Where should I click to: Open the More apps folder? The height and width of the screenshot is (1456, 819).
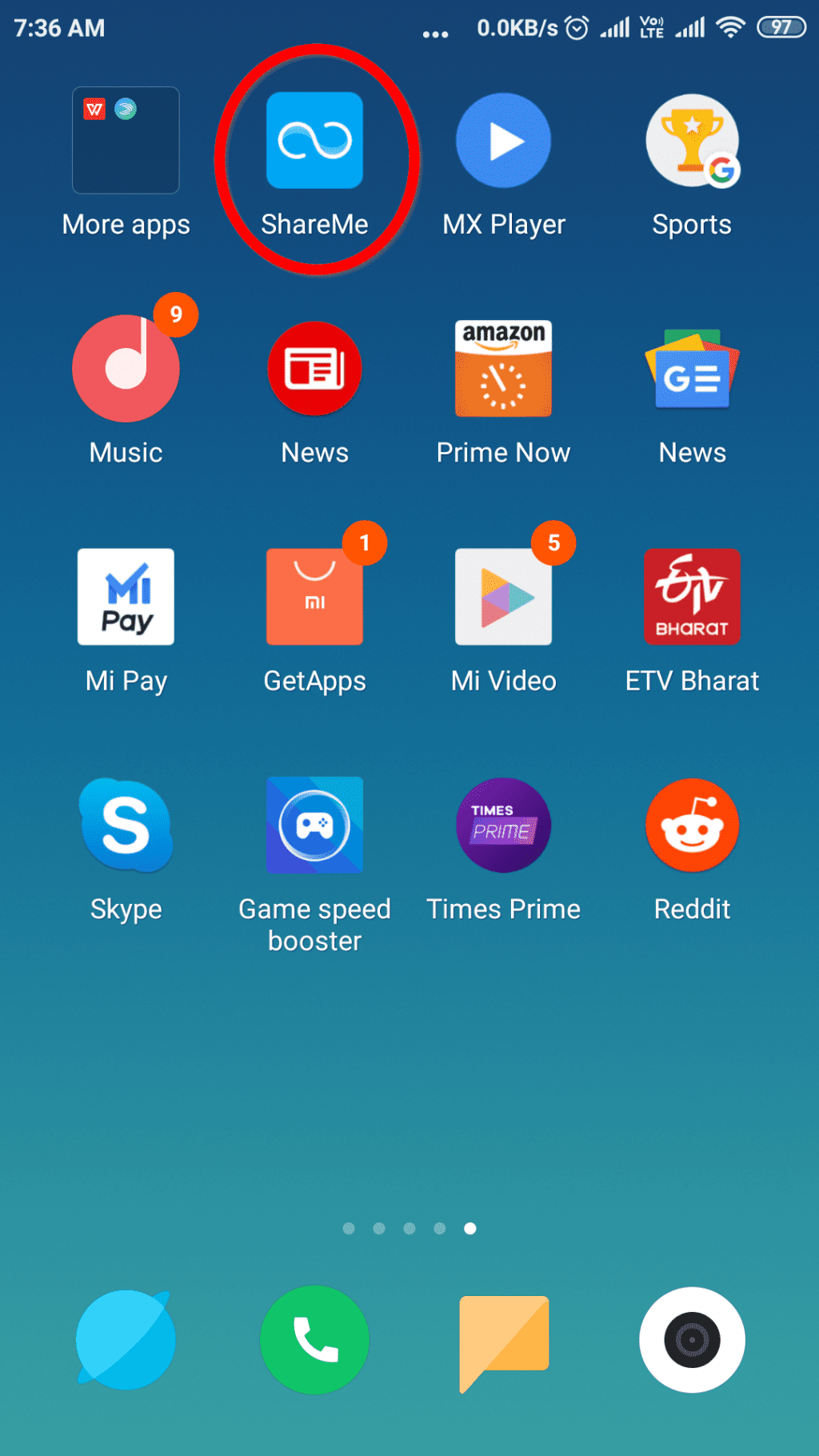[x=126, y=140]
